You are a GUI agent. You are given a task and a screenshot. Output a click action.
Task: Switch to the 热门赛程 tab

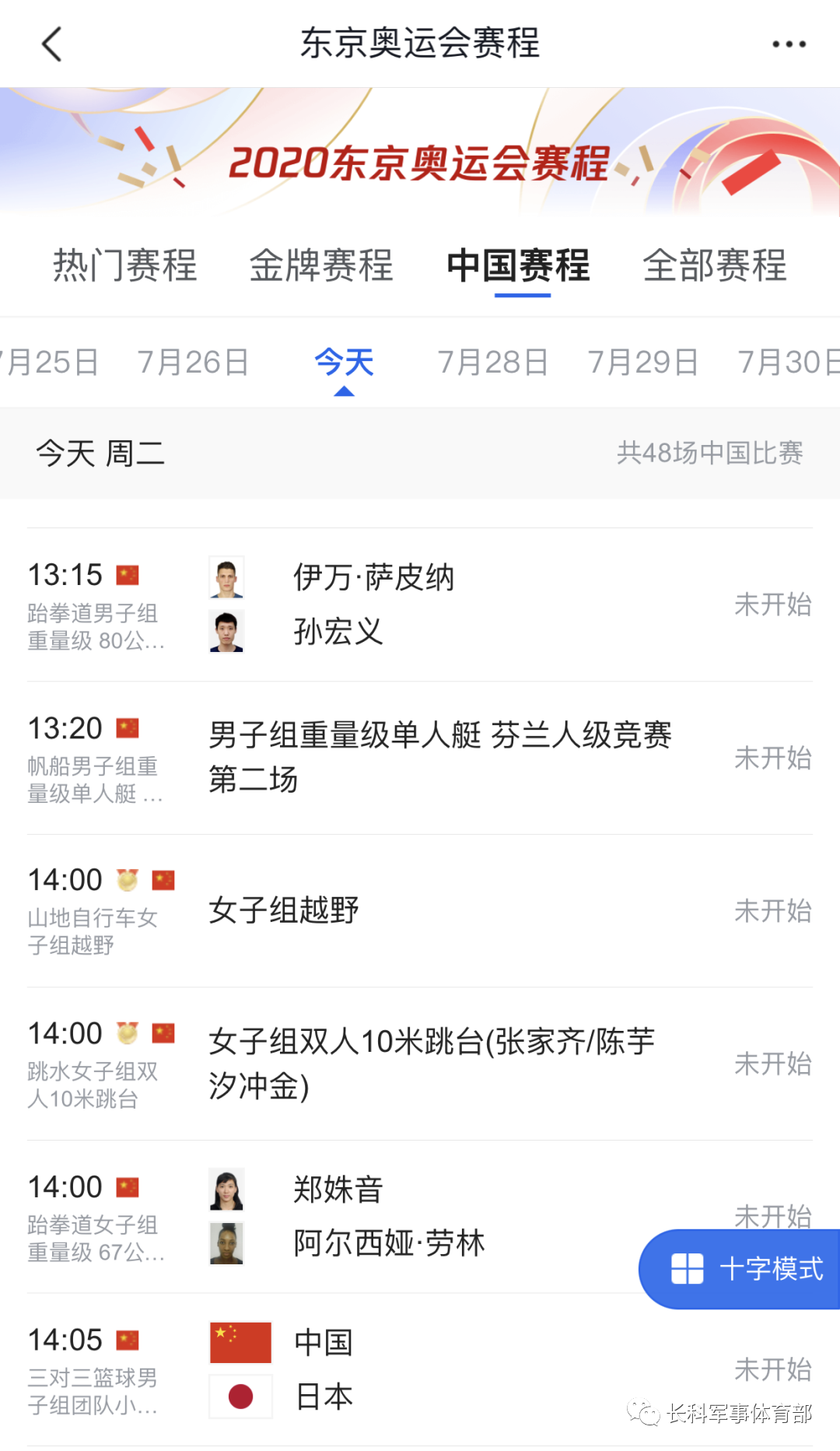coord(124,265)
